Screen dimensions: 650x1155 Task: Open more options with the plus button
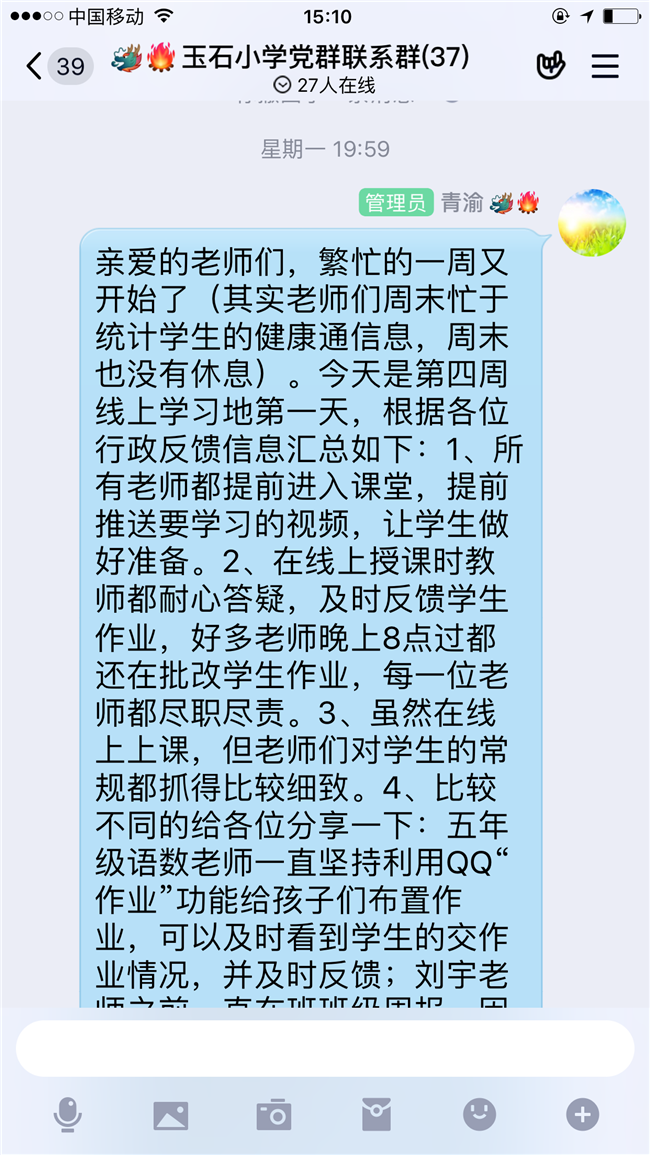tap(582, 1114)
